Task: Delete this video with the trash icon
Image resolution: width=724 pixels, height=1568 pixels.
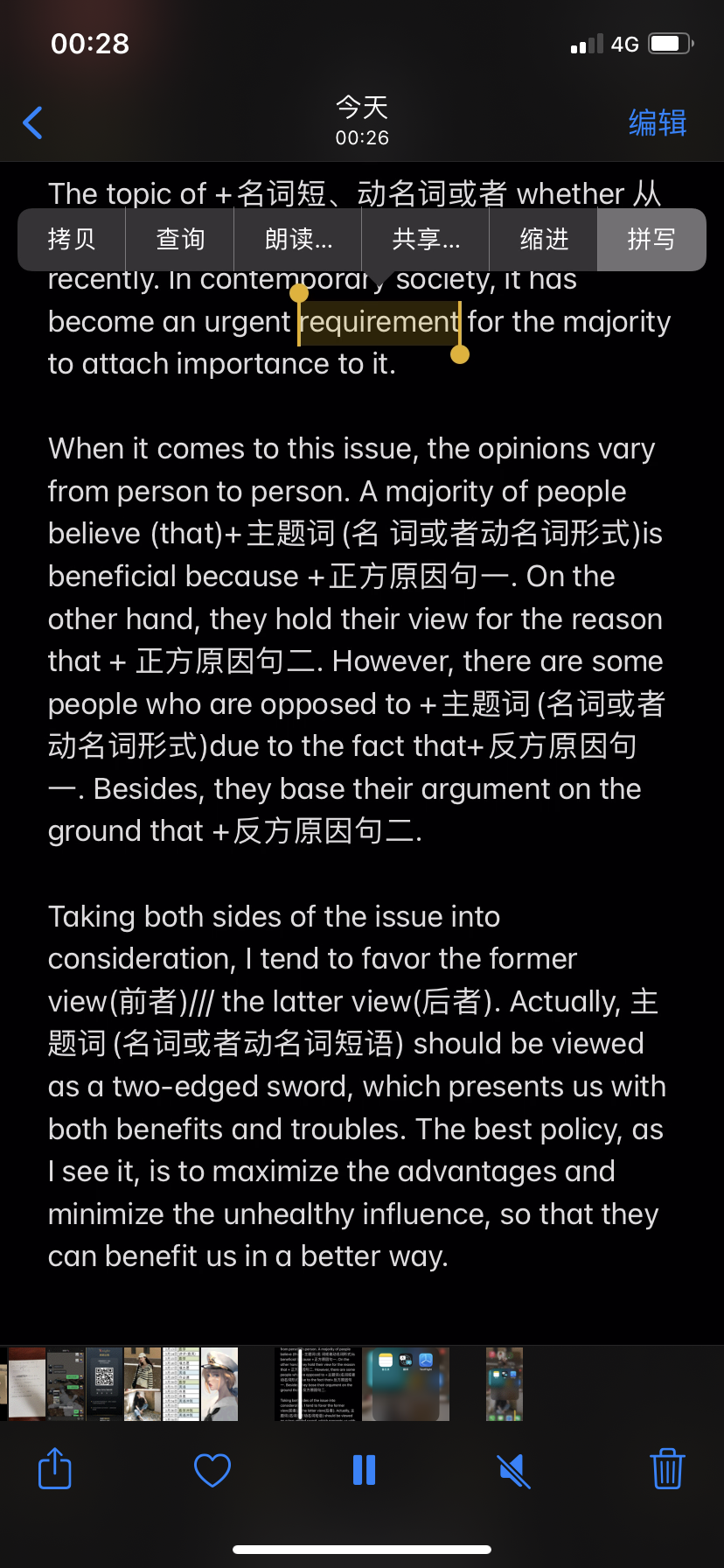Action: coord(667,1469)
